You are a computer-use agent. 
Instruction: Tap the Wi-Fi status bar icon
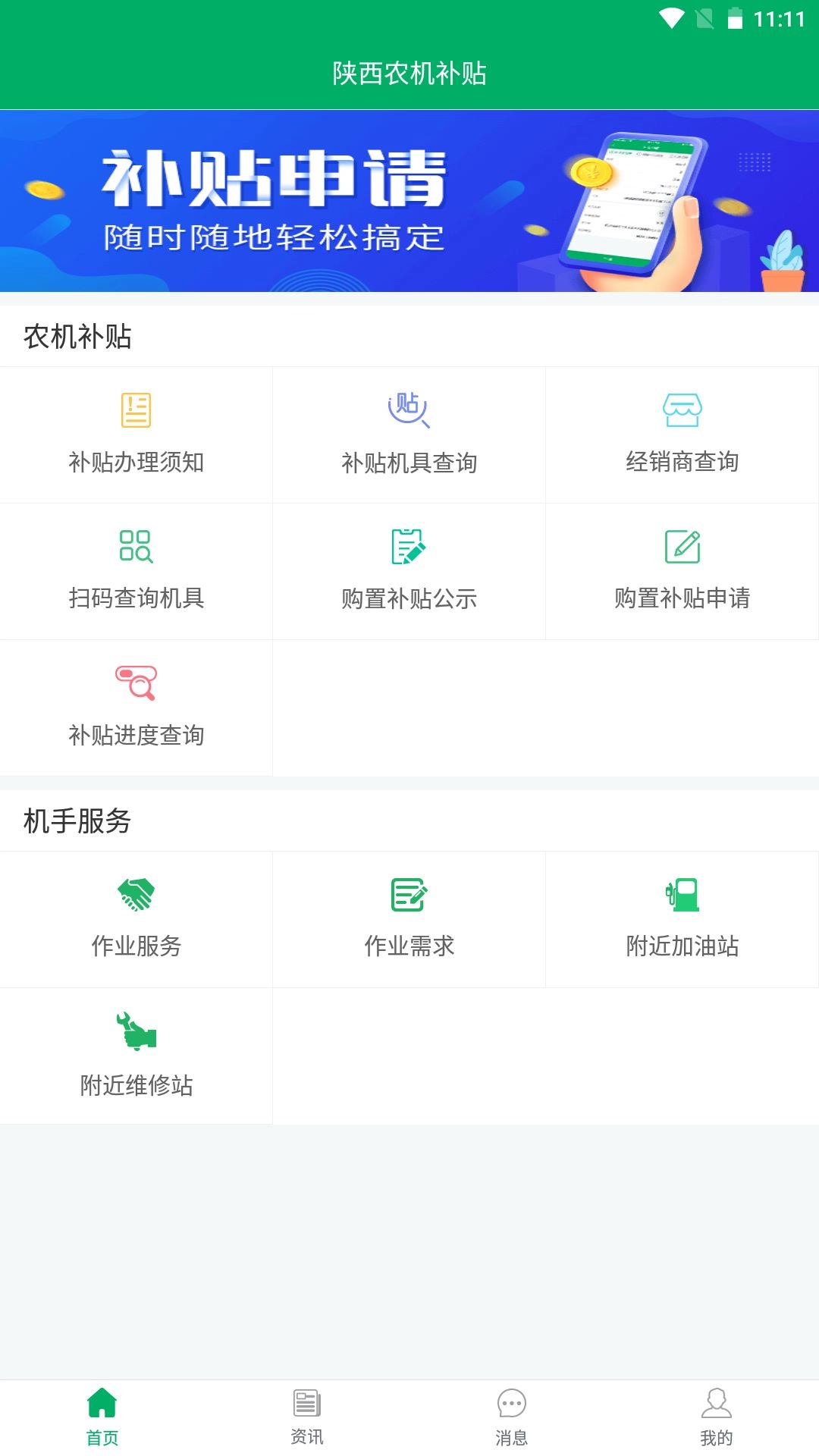pos(670,20)
